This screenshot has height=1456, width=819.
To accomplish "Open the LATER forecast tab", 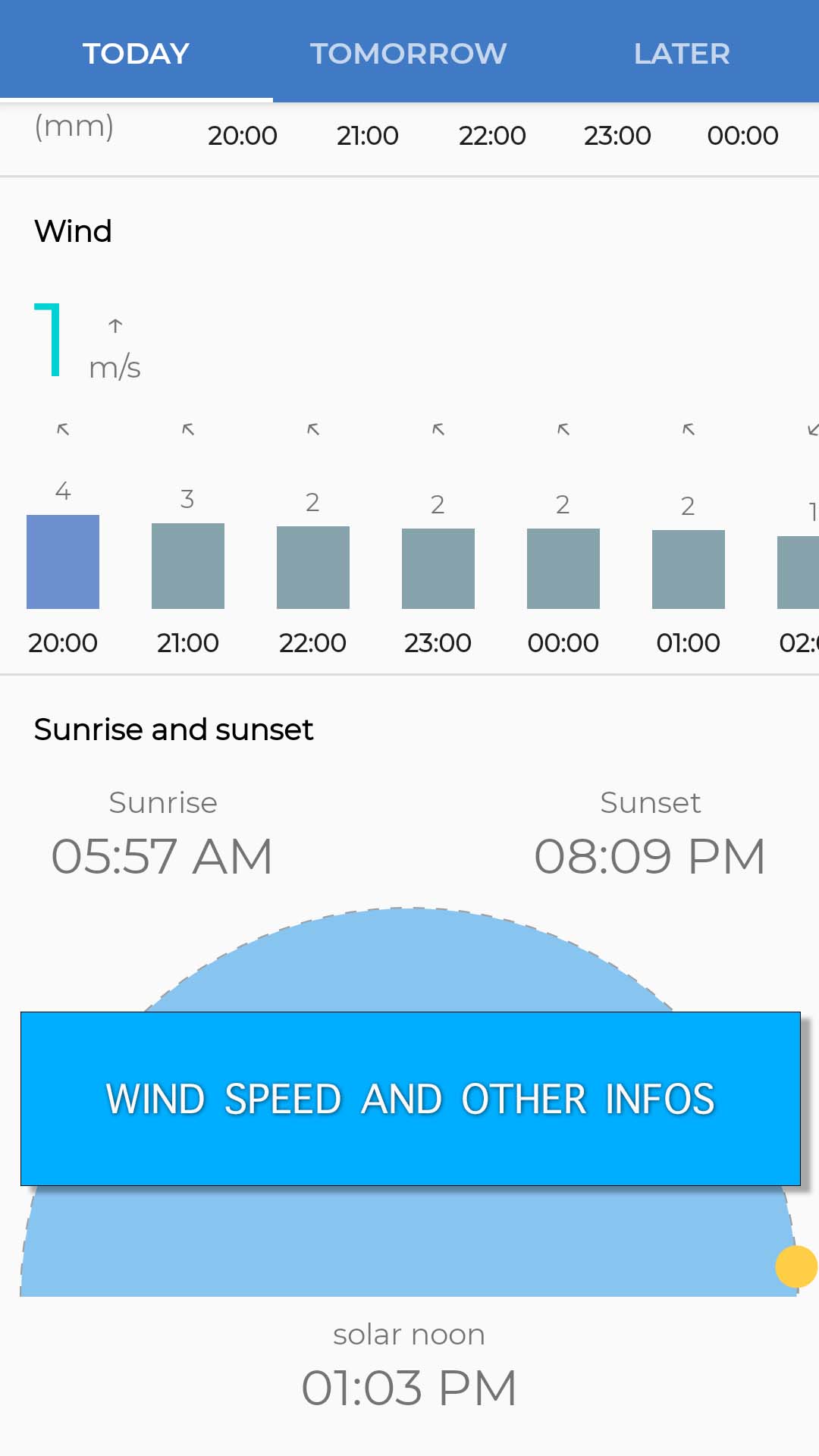I will pyautogui.click(x=681, y=53).
